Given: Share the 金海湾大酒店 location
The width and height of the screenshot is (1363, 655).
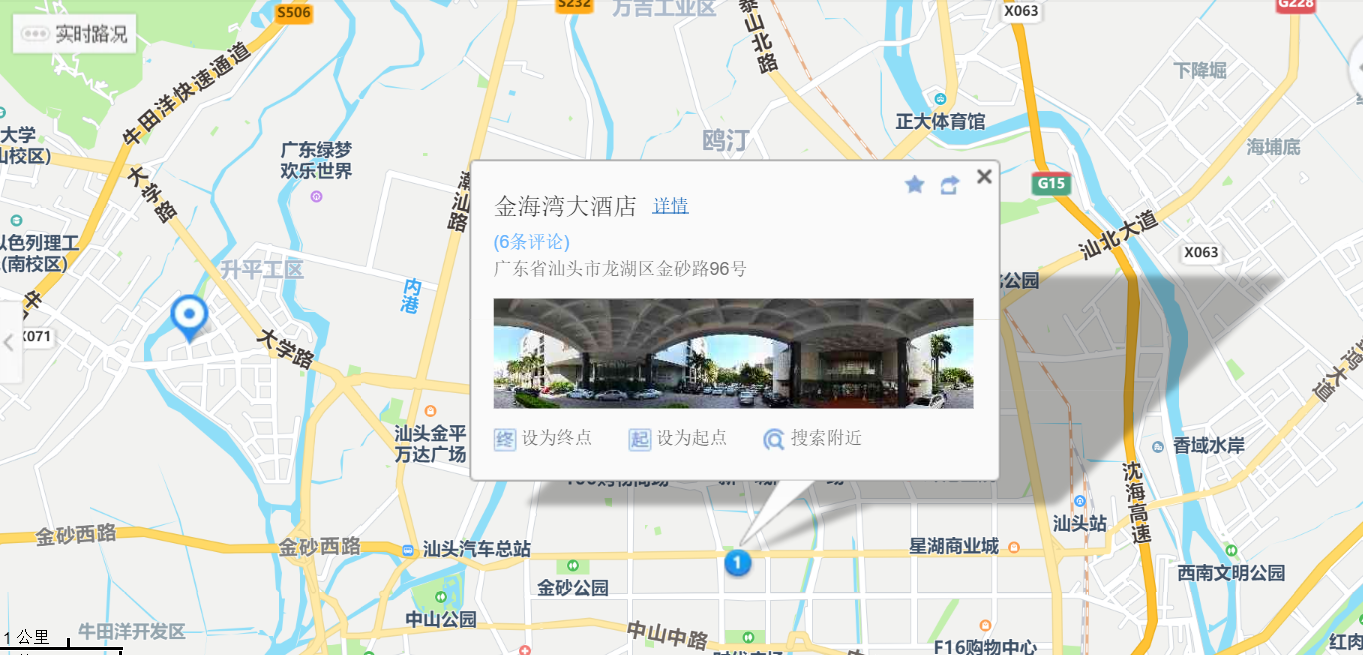Looking at the screenshot, I should (949, 184).
